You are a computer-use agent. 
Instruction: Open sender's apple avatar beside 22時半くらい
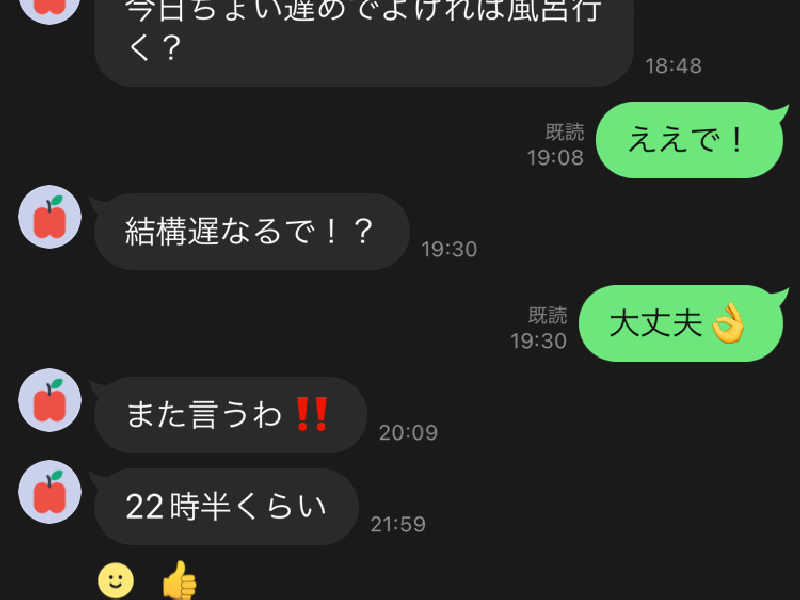pos(50,492)
